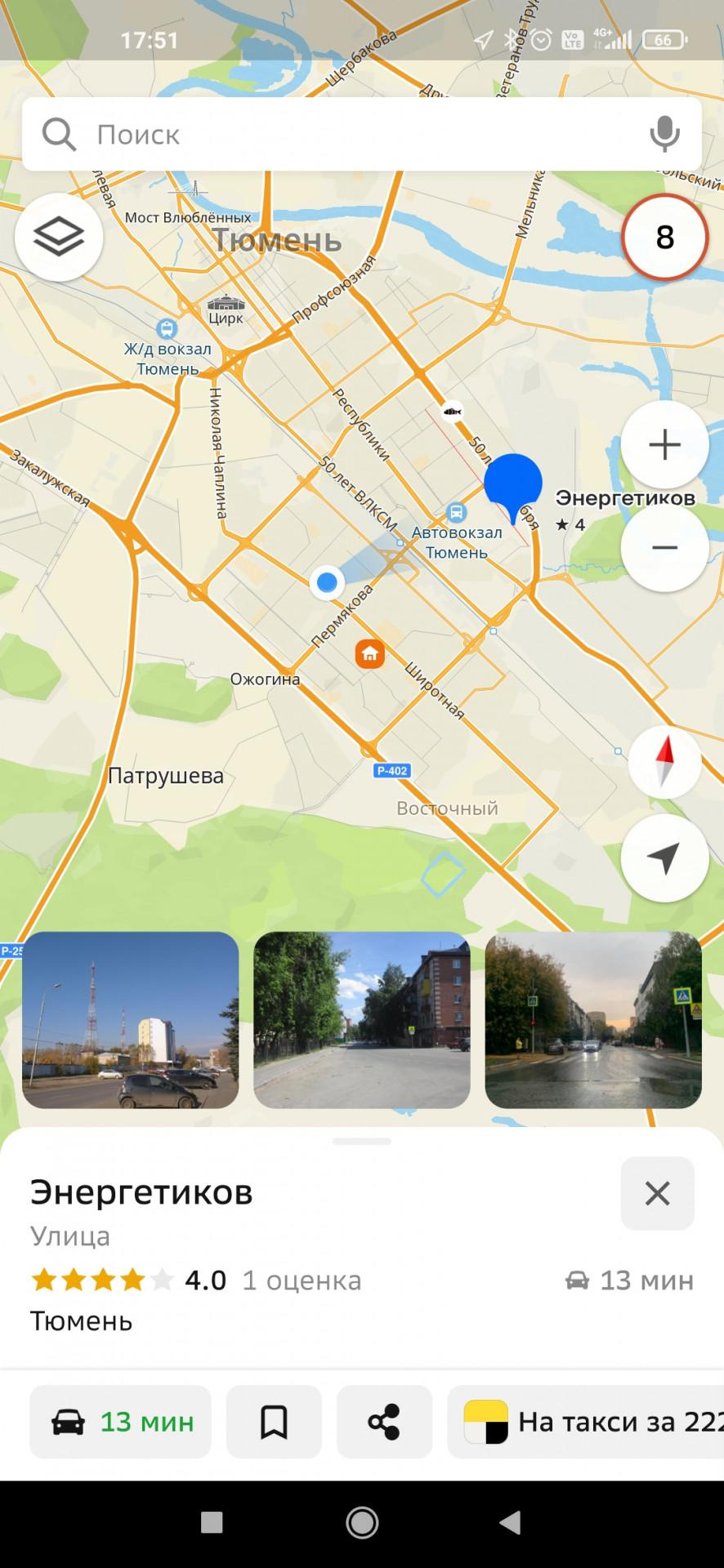Start voice search with the microphone
Viewport: 724px width, 1568px height.
(664, 134)
